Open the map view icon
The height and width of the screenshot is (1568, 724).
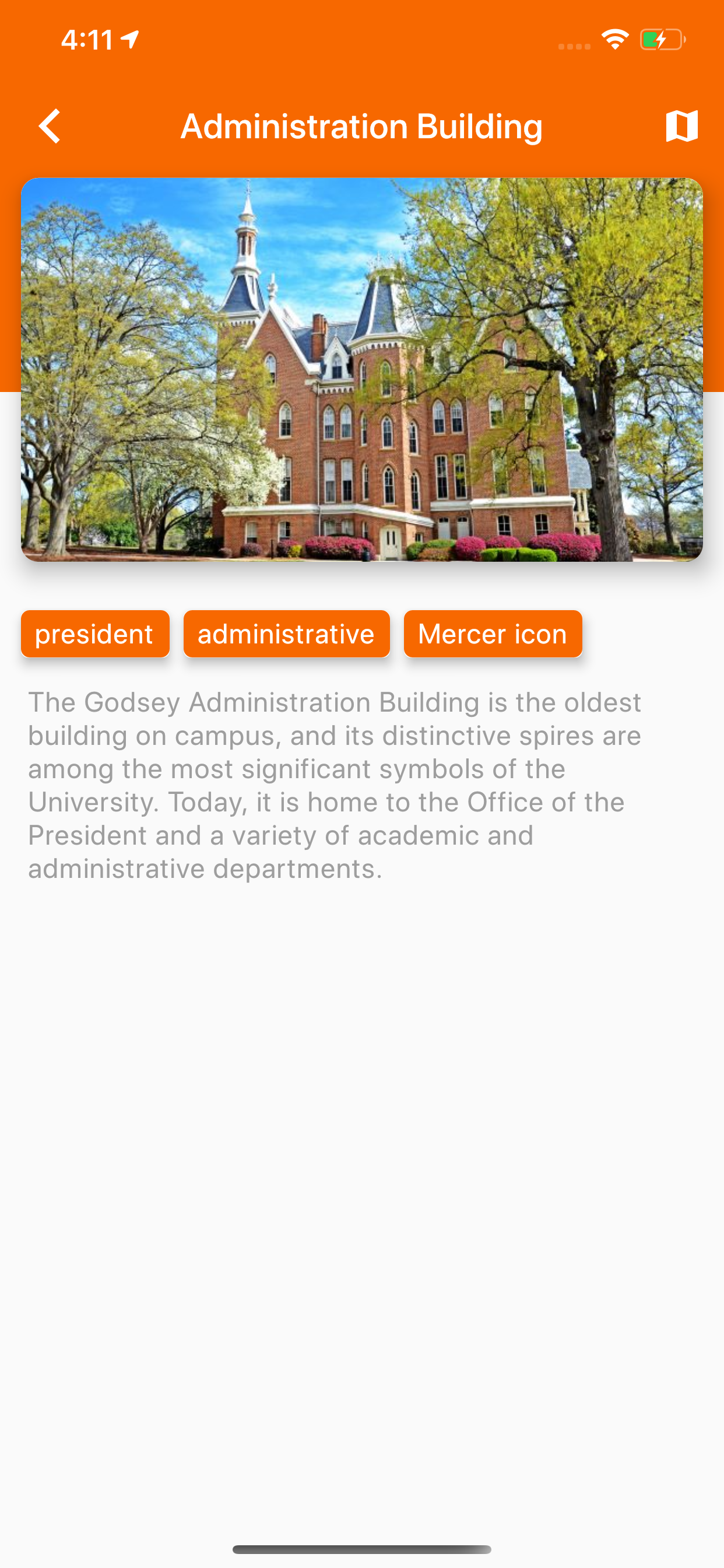click(681, 126)
